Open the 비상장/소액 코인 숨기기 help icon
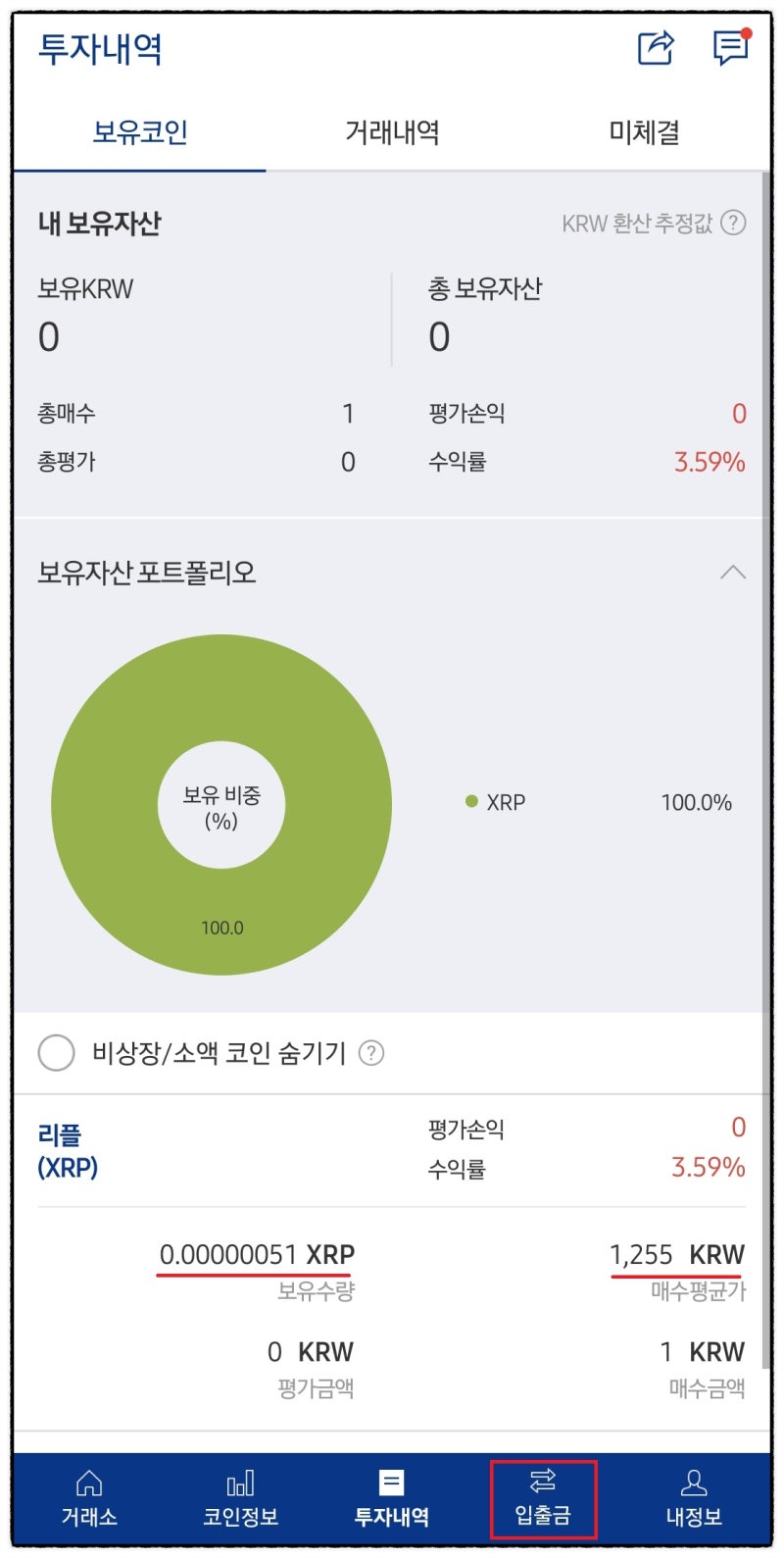The height and width of the screenshot is (1558, 784). coord(371,1052)
